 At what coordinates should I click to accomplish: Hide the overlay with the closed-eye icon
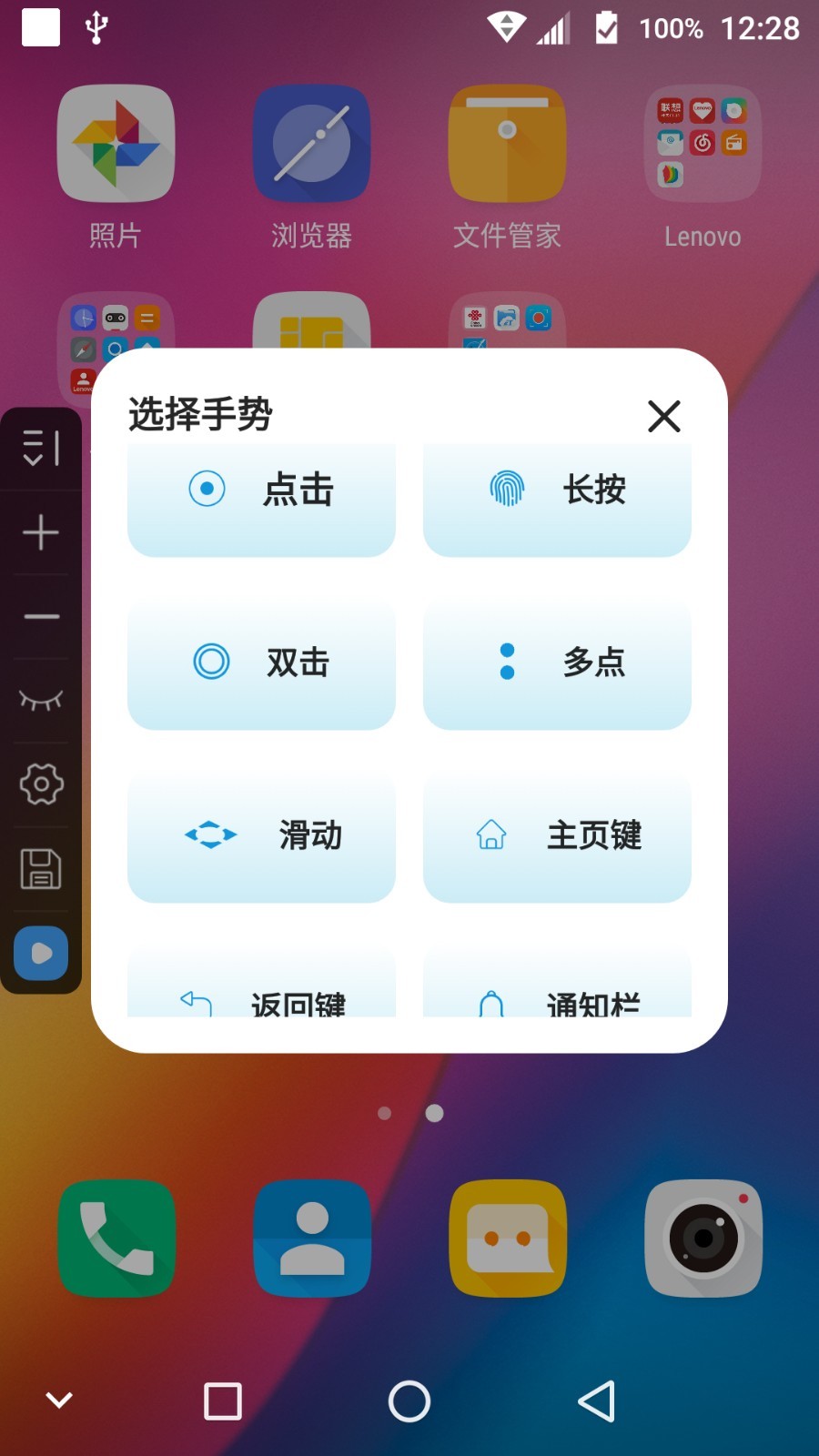point(41,700)
